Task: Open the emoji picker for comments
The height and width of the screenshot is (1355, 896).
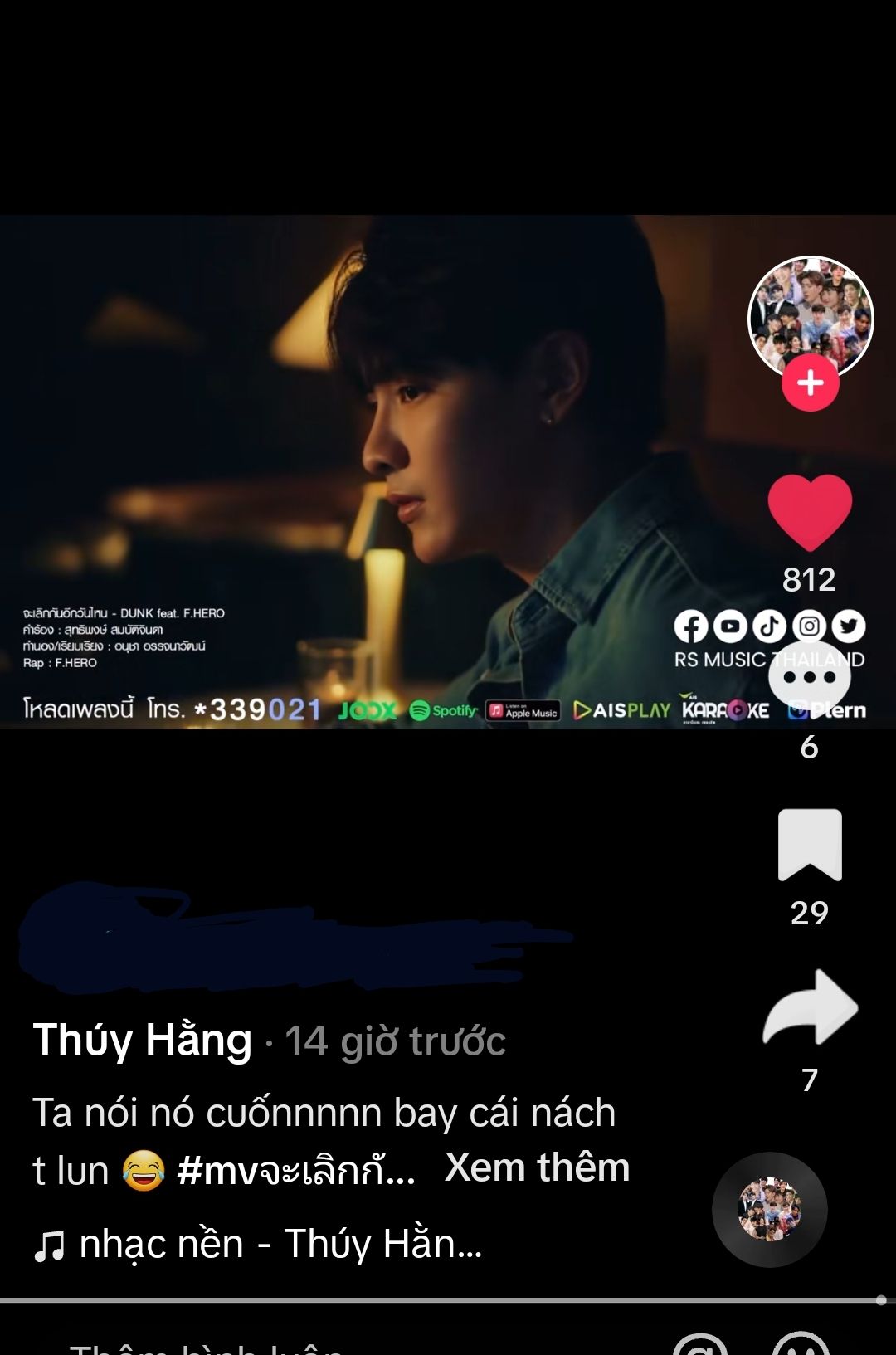Action: [801, 1346]
